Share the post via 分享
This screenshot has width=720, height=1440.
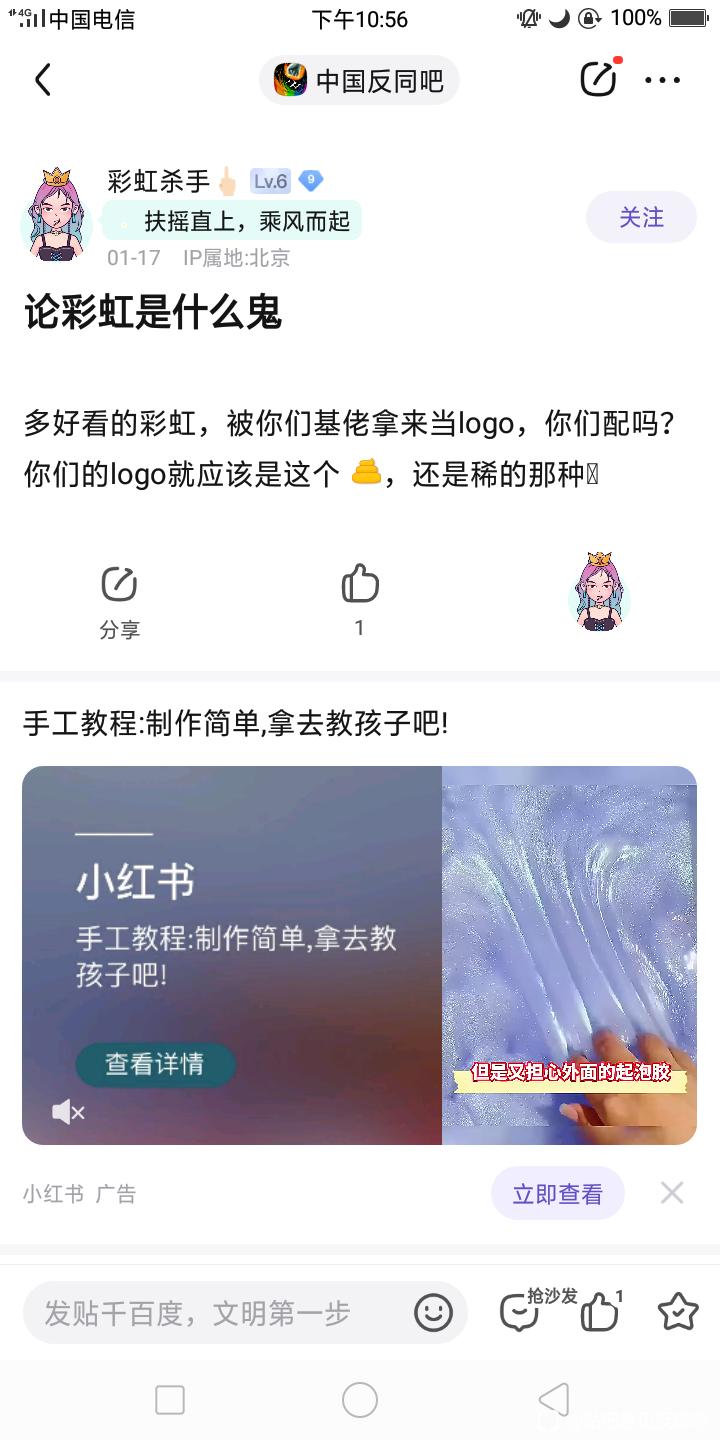[x=119, y=600]
